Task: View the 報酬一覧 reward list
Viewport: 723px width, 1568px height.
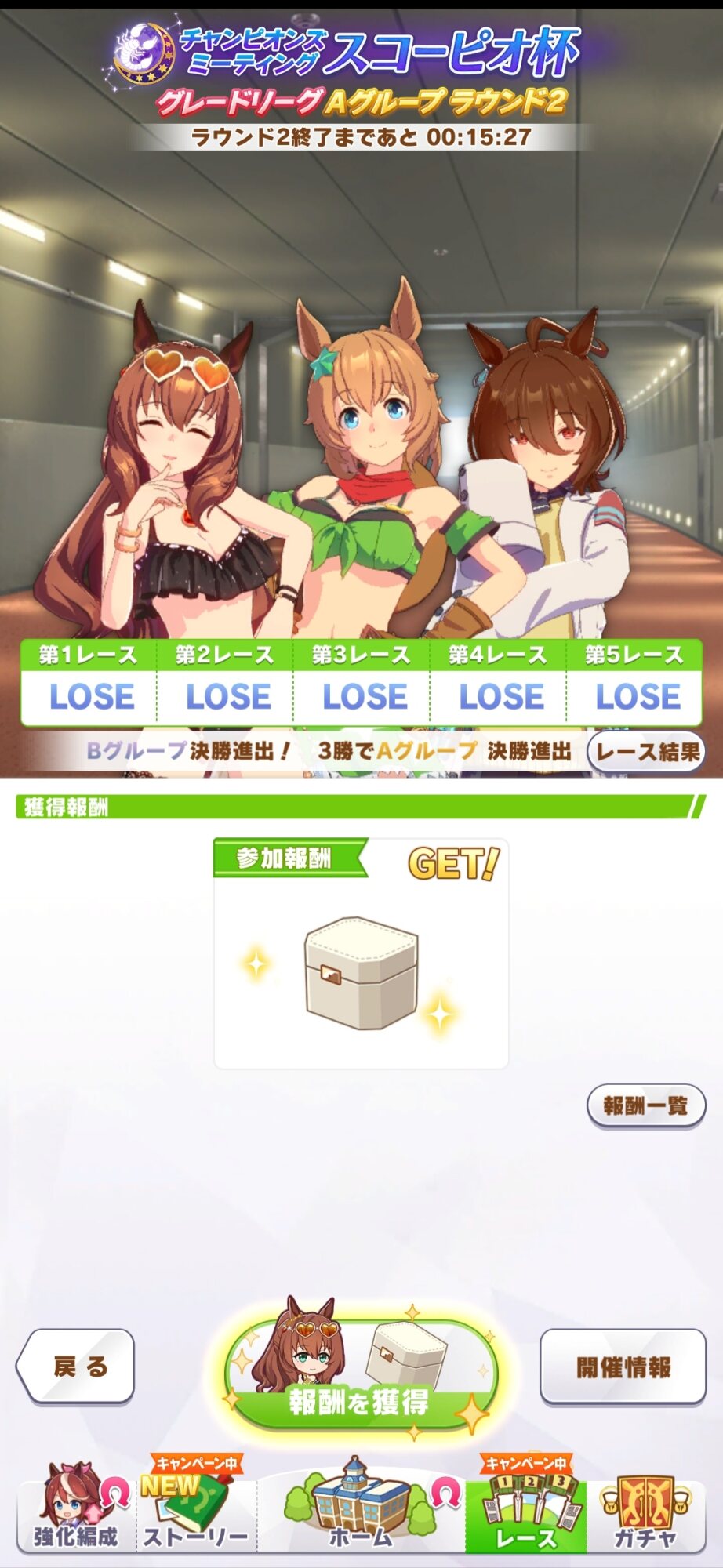Action: 645,1105
